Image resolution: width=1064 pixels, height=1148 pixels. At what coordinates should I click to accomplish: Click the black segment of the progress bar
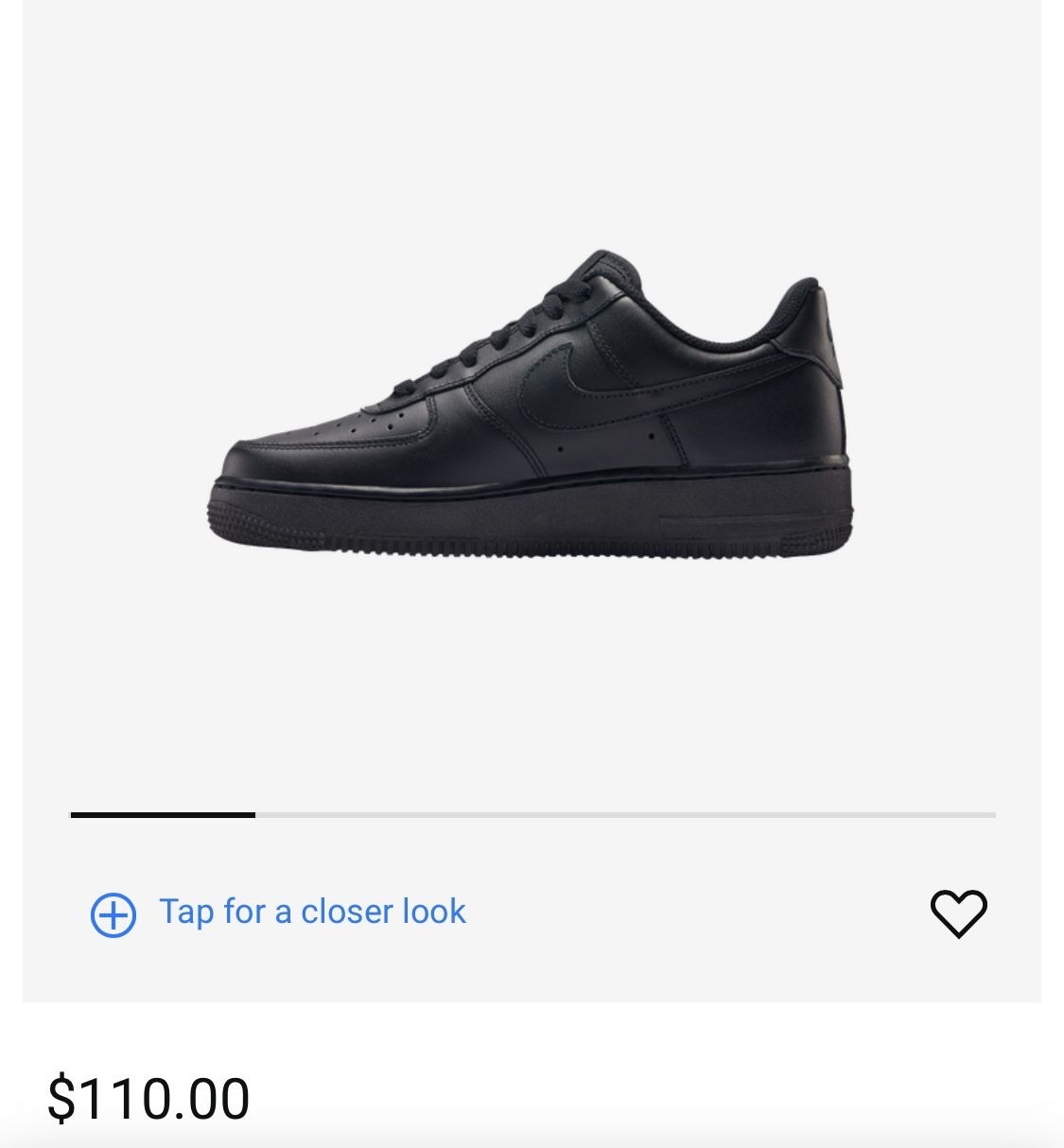coord(163,814)
